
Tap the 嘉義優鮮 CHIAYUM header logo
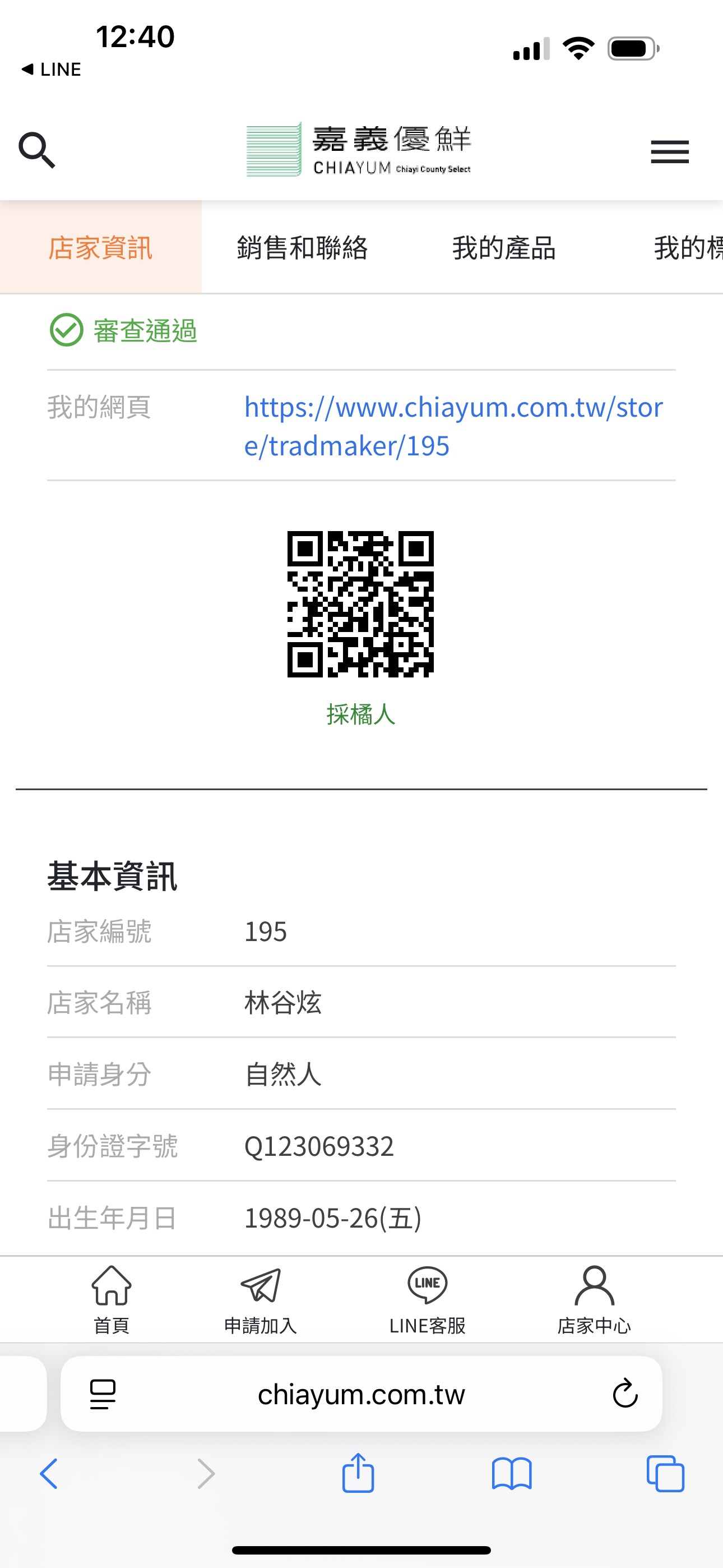(359, 150)
